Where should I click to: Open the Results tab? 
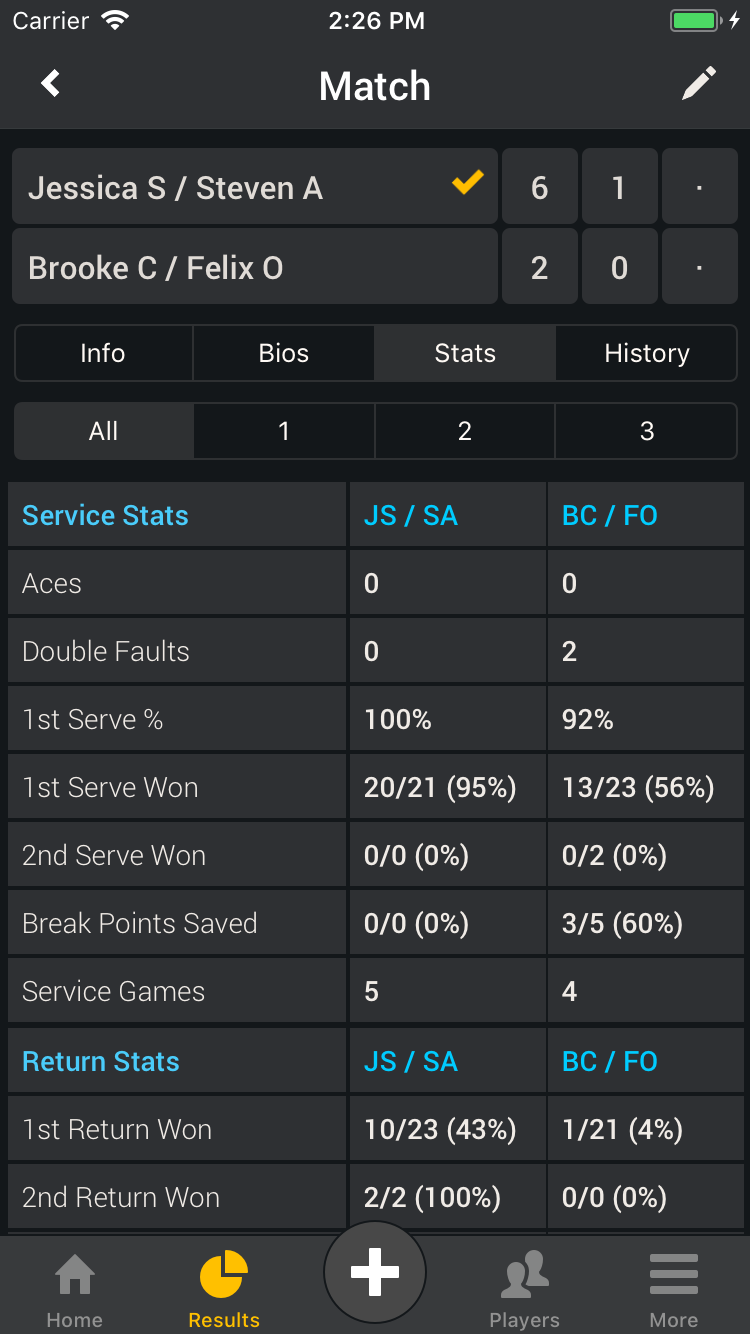coord(224,1290)
